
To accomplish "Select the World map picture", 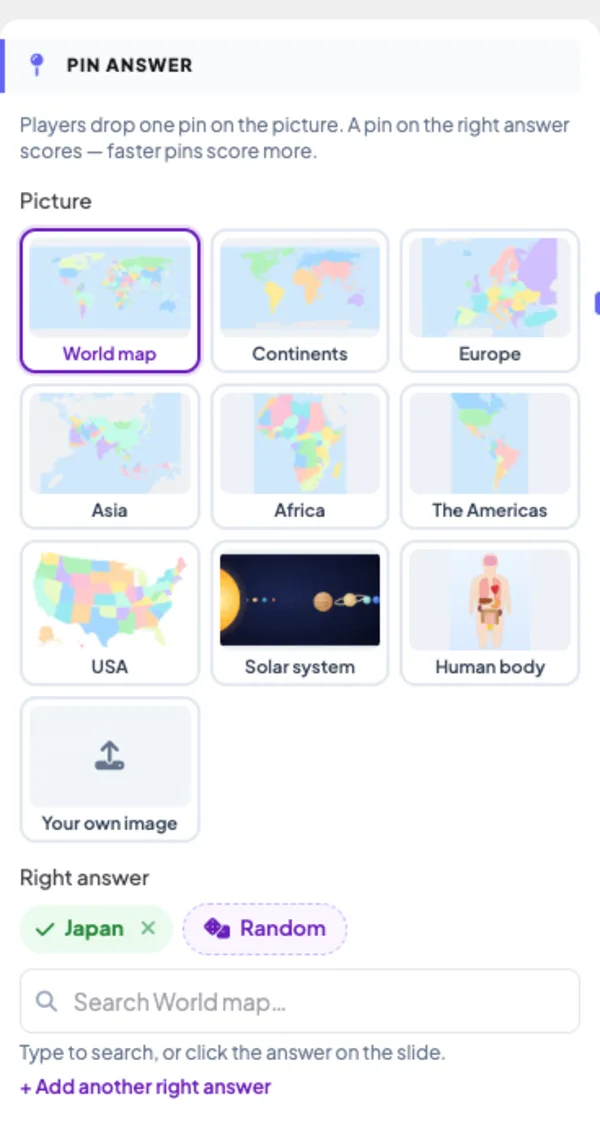I will (110, 301).
